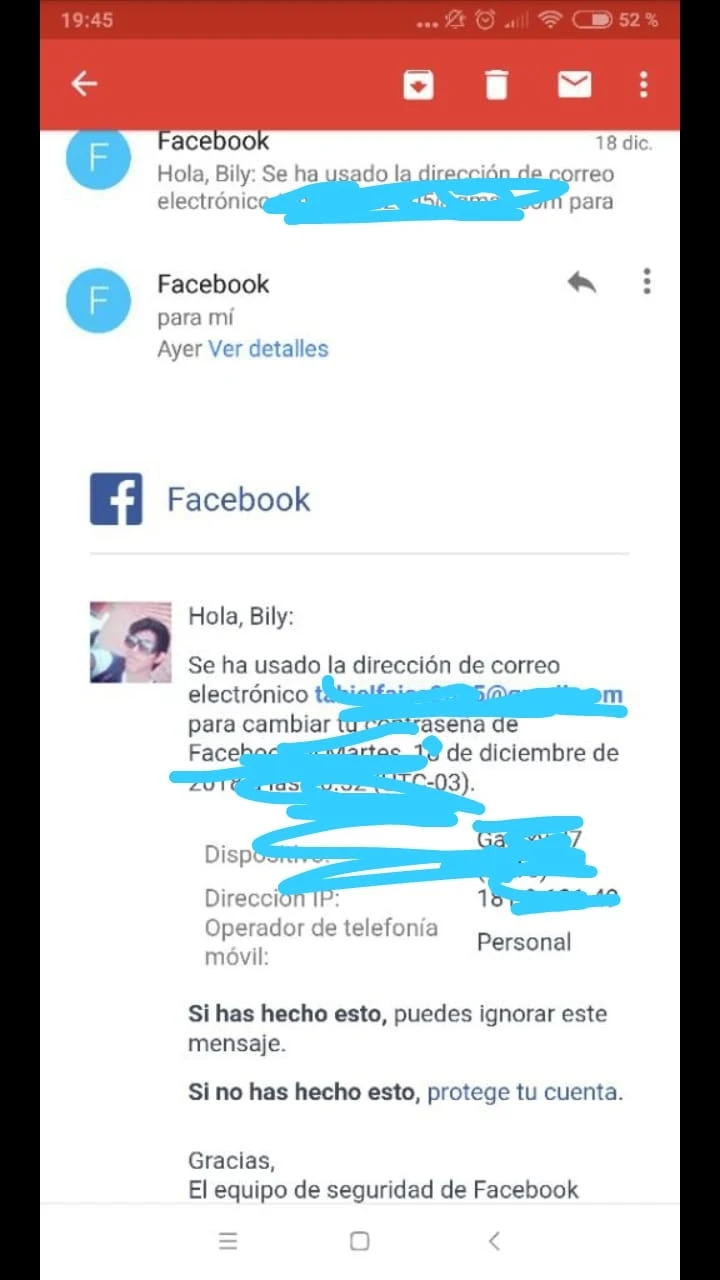The width and height of the screenshot is (720, 1280).
Task: Go back using the app bar arrow
Action: (x=84, y=85)
